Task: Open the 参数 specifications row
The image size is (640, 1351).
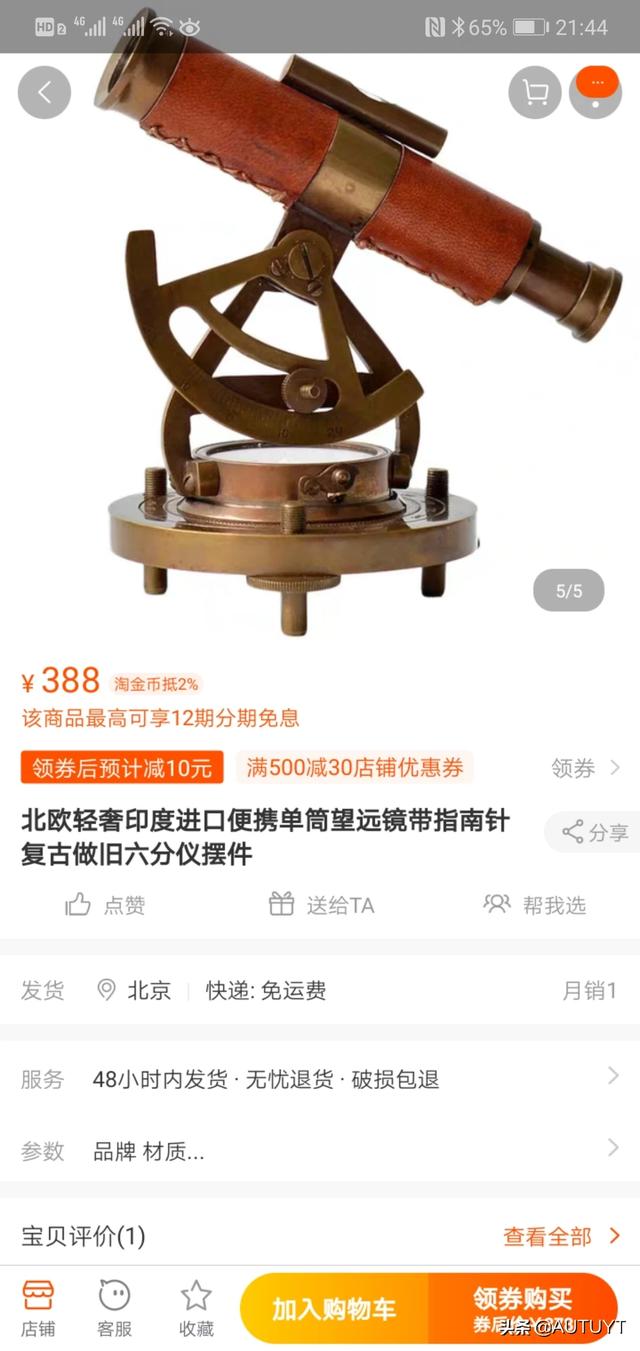Action: tap(320, 1151)
